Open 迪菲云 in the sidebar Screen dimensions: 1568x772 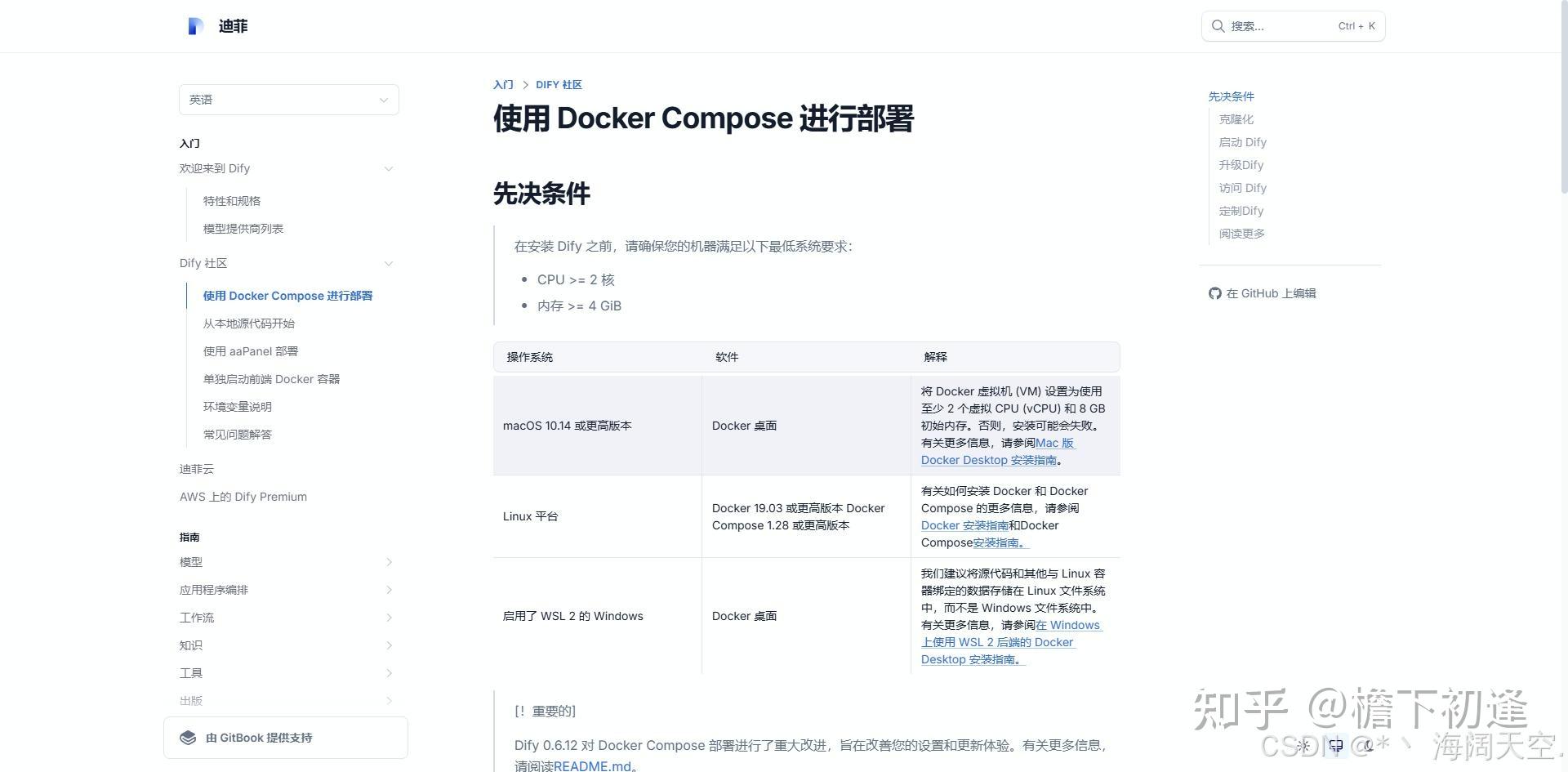click(x=197, y=469)
